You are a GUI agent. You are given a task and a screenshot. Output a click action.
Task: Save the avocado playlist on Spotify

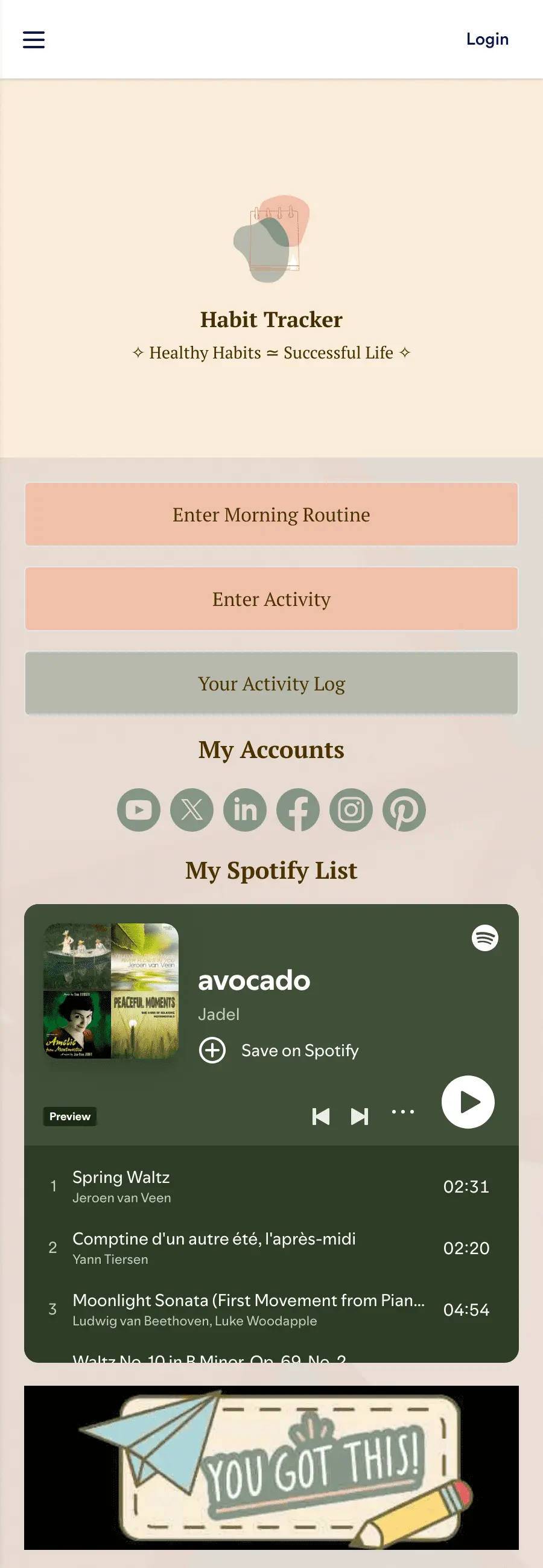click(x=279, y=1051)
